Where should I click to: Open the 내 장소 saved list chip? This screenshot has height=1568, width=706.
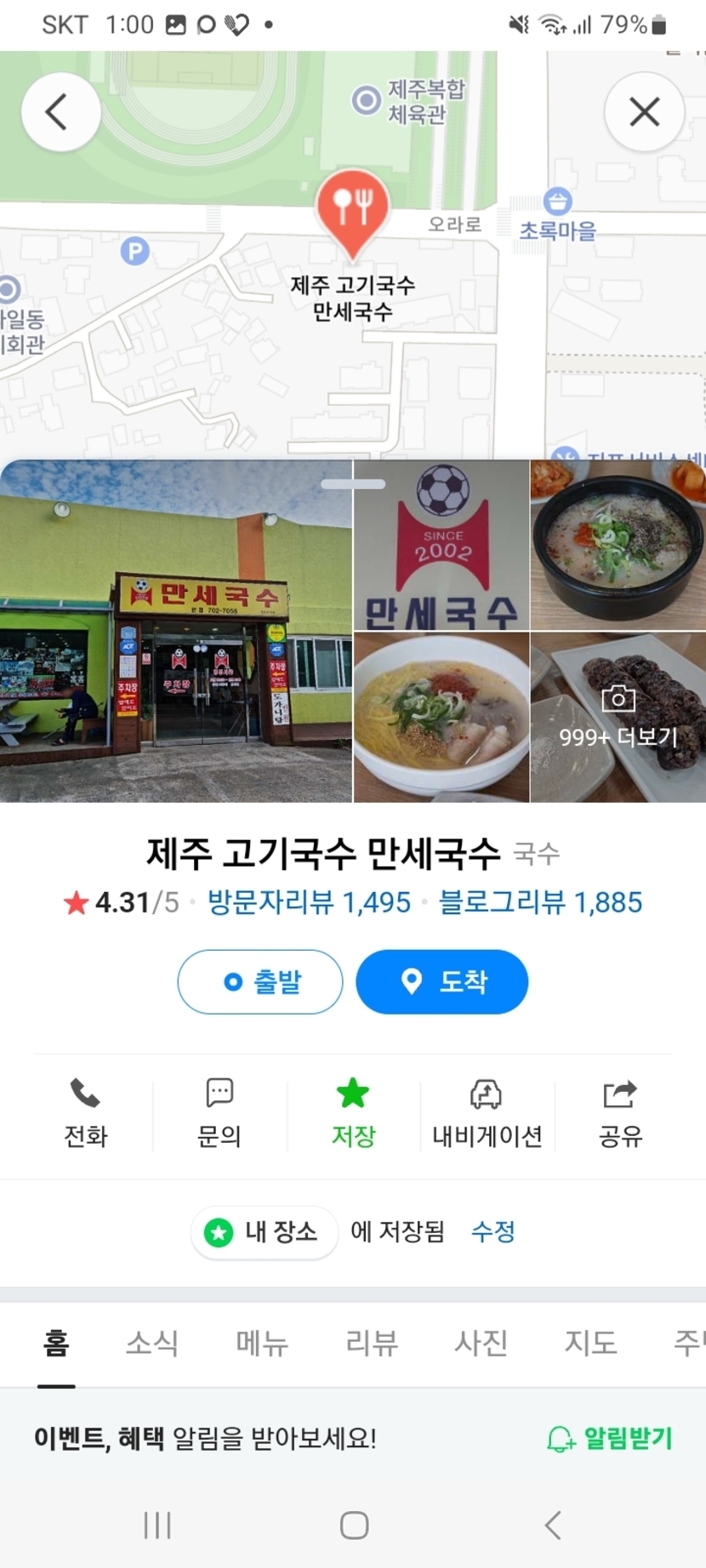pyautogui.click(x=265, y=1231)
